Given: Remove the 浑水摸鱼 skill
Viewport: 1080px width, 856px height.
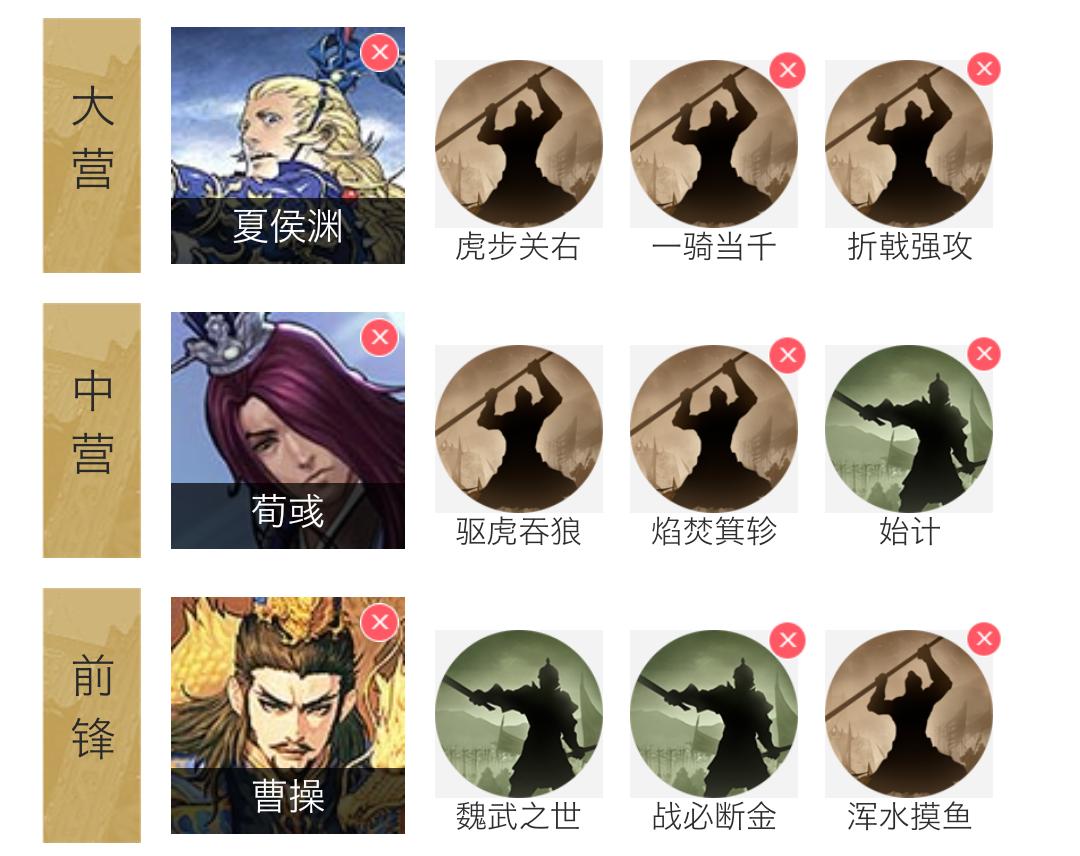Looking at the screenshot, I should pyautogui.click(x=984, y=639).
